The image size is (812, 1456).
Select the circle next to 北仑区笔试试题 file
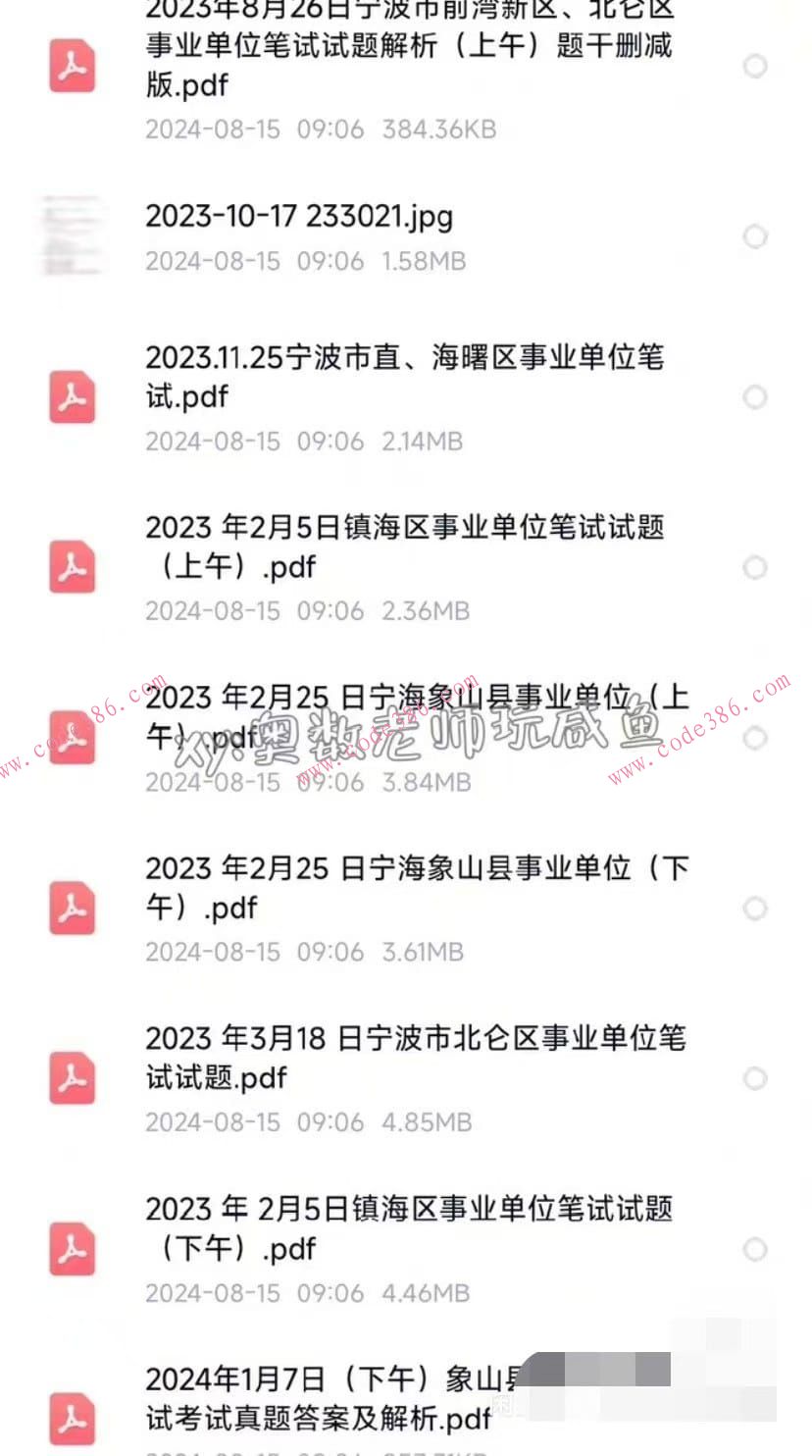point(755,1079)
